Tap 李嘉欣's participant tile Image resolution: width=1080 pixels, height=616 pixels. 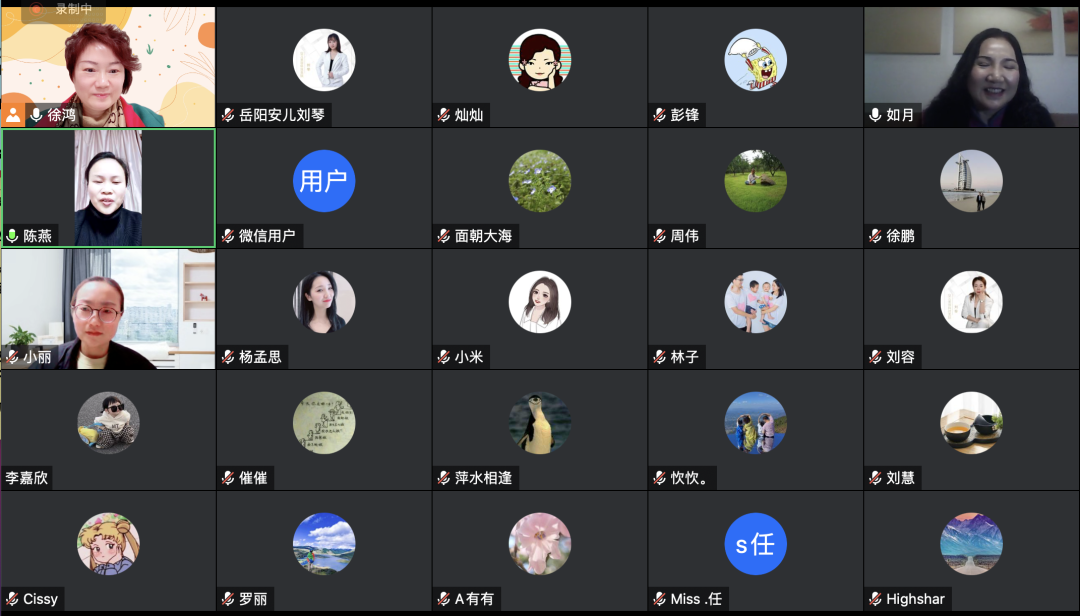point(108,429)
